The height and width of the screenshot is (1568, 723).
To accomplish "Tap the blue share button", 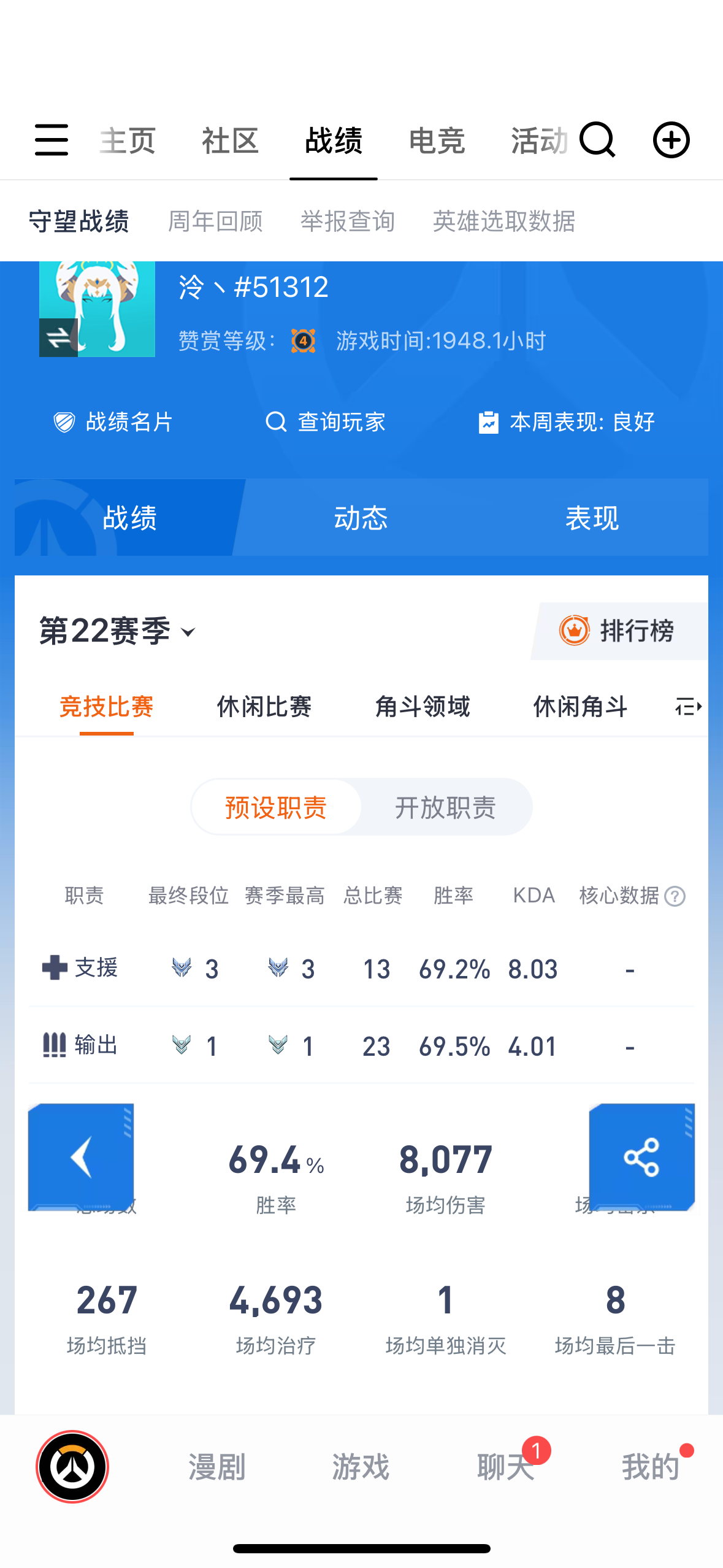I will point(641,1157).
